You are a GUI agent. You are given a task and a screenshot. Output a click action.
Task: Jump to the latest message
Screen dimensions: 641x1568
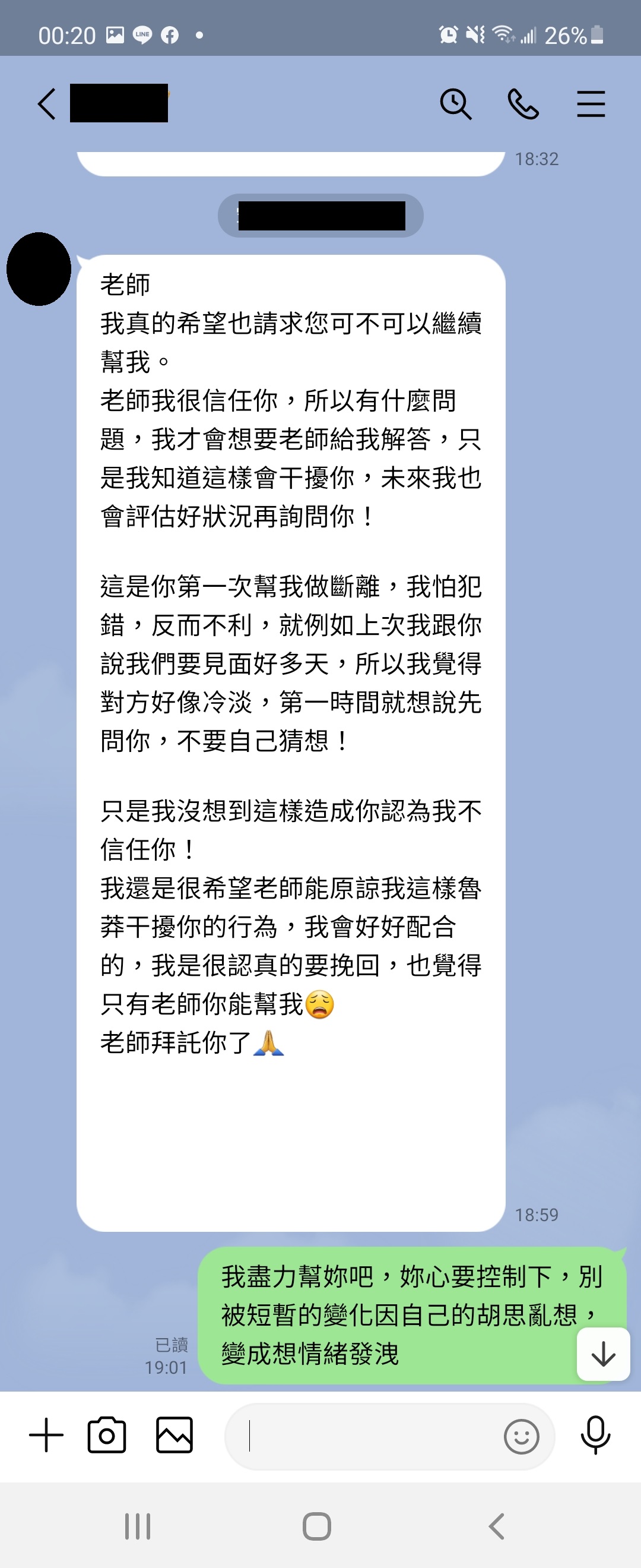click(602, 1354)
